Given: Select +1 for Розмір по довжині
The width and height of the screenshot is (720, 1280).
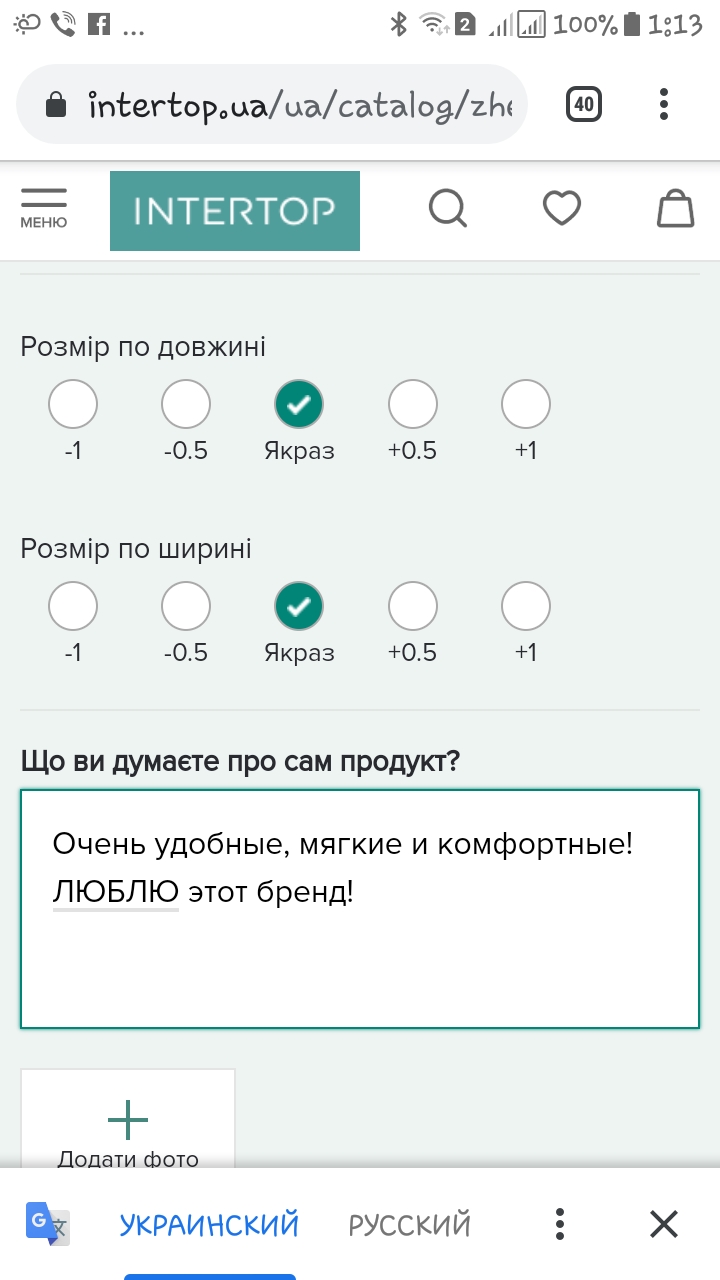Looking at the screenshot, I should point(526,405).
